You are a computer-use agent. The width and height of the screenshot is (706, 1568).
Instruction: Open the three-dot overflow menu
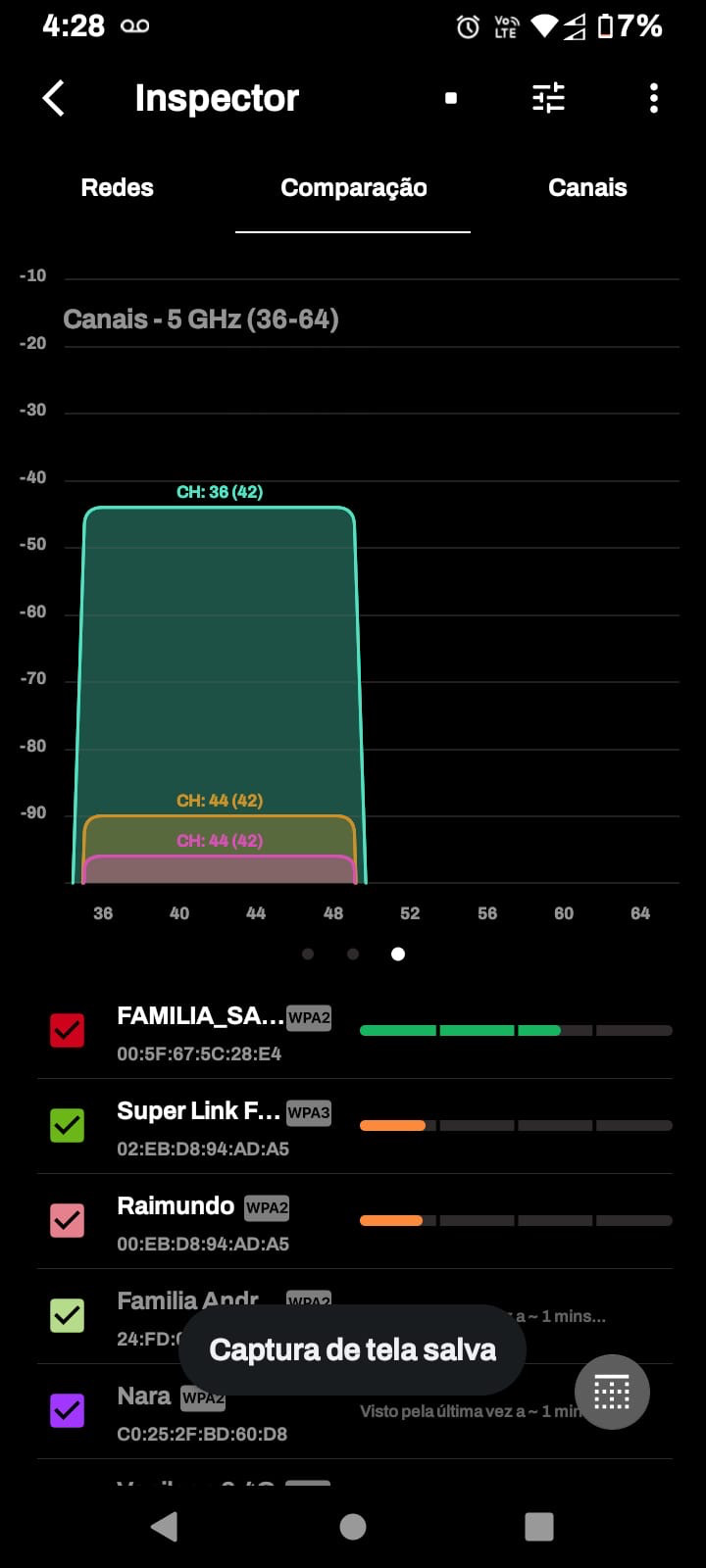click(654, 98)
